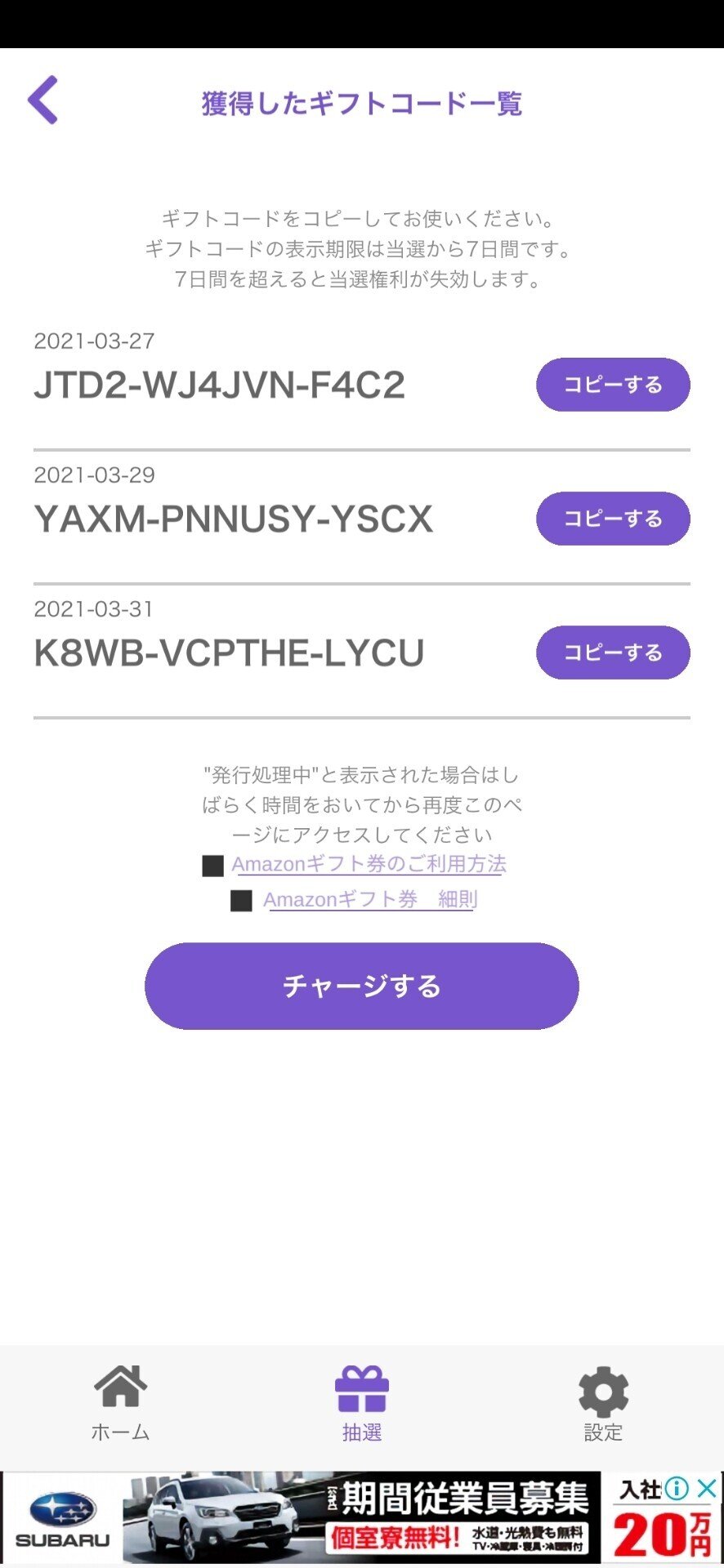
Task: Open Amazonギフト券 細則 link
Action: point(370,900)
